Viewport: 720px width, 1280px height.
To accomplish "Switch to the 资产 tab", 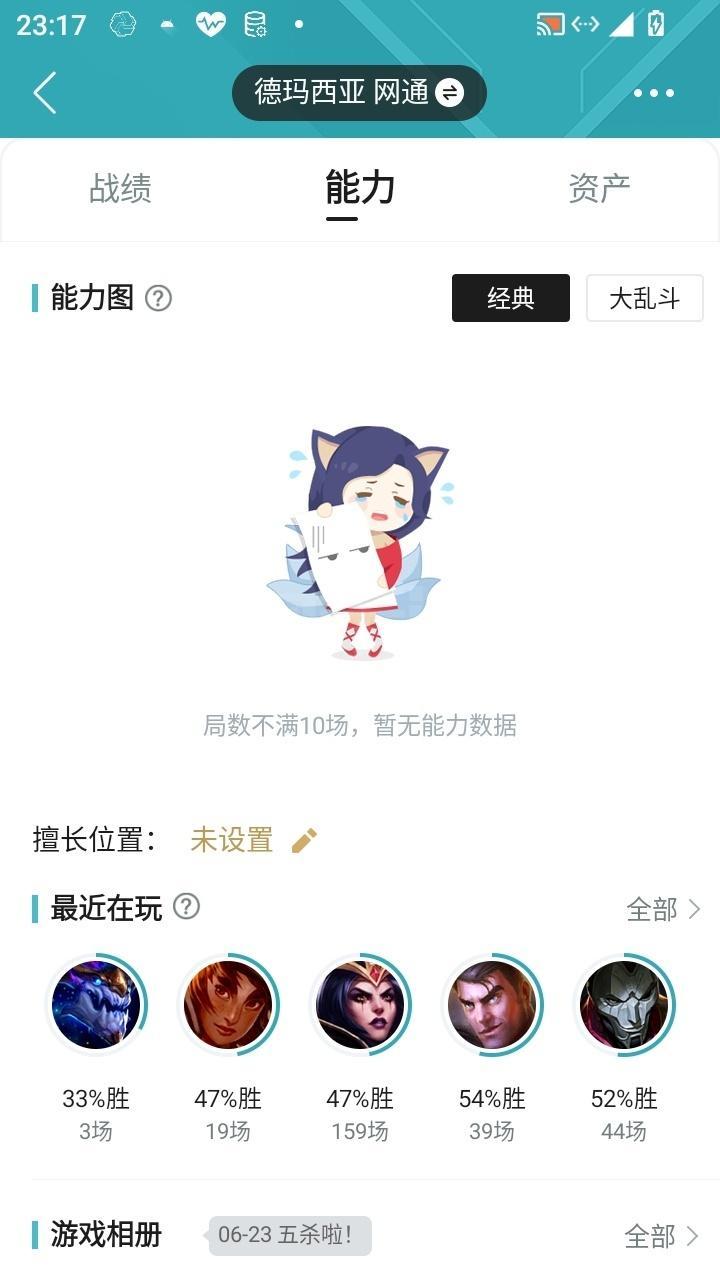I will pos(599,188).
